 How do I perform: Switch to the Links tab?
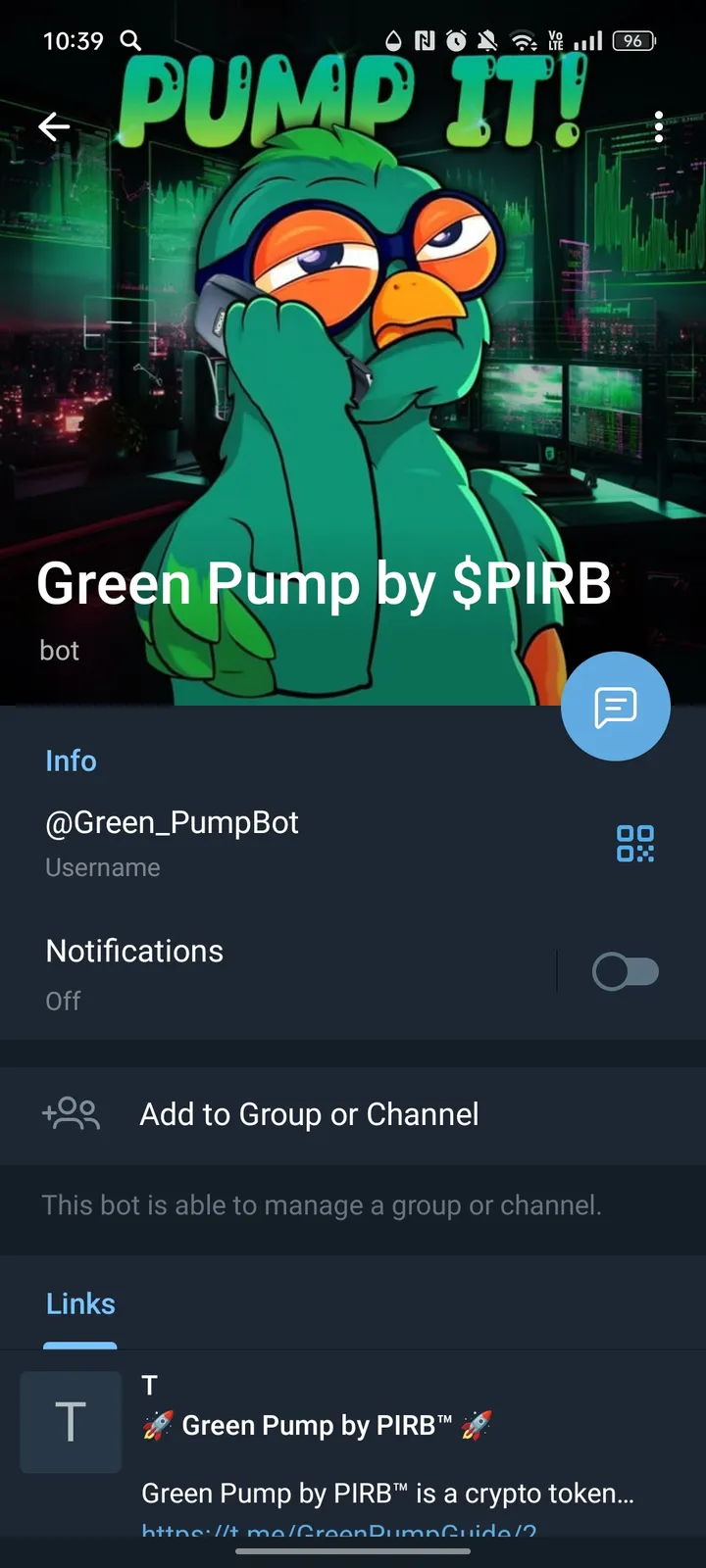pyautogui.click(x=80, y=1303)
